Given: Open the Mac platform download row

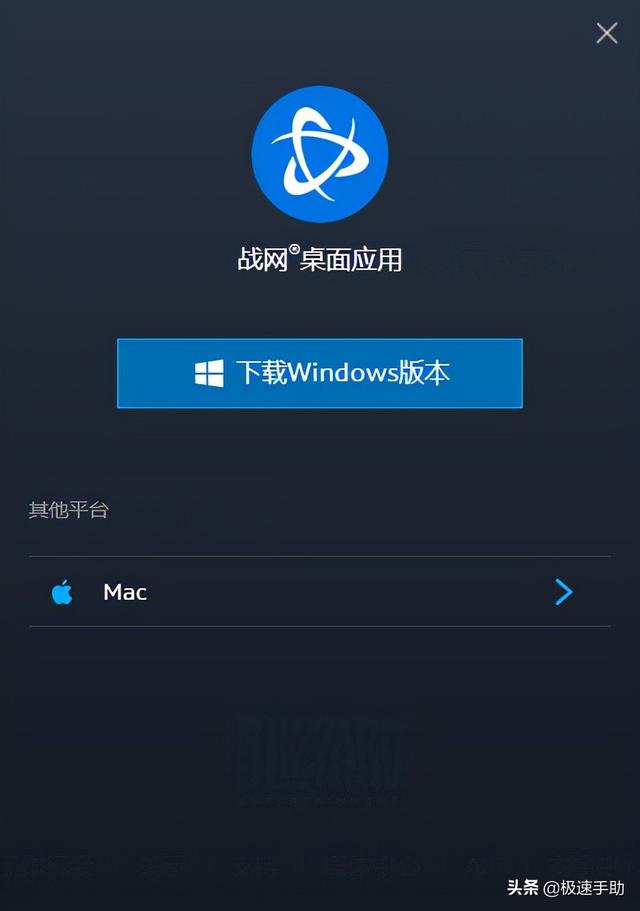Looking at the screenshot, I should [x=320, y=592].
